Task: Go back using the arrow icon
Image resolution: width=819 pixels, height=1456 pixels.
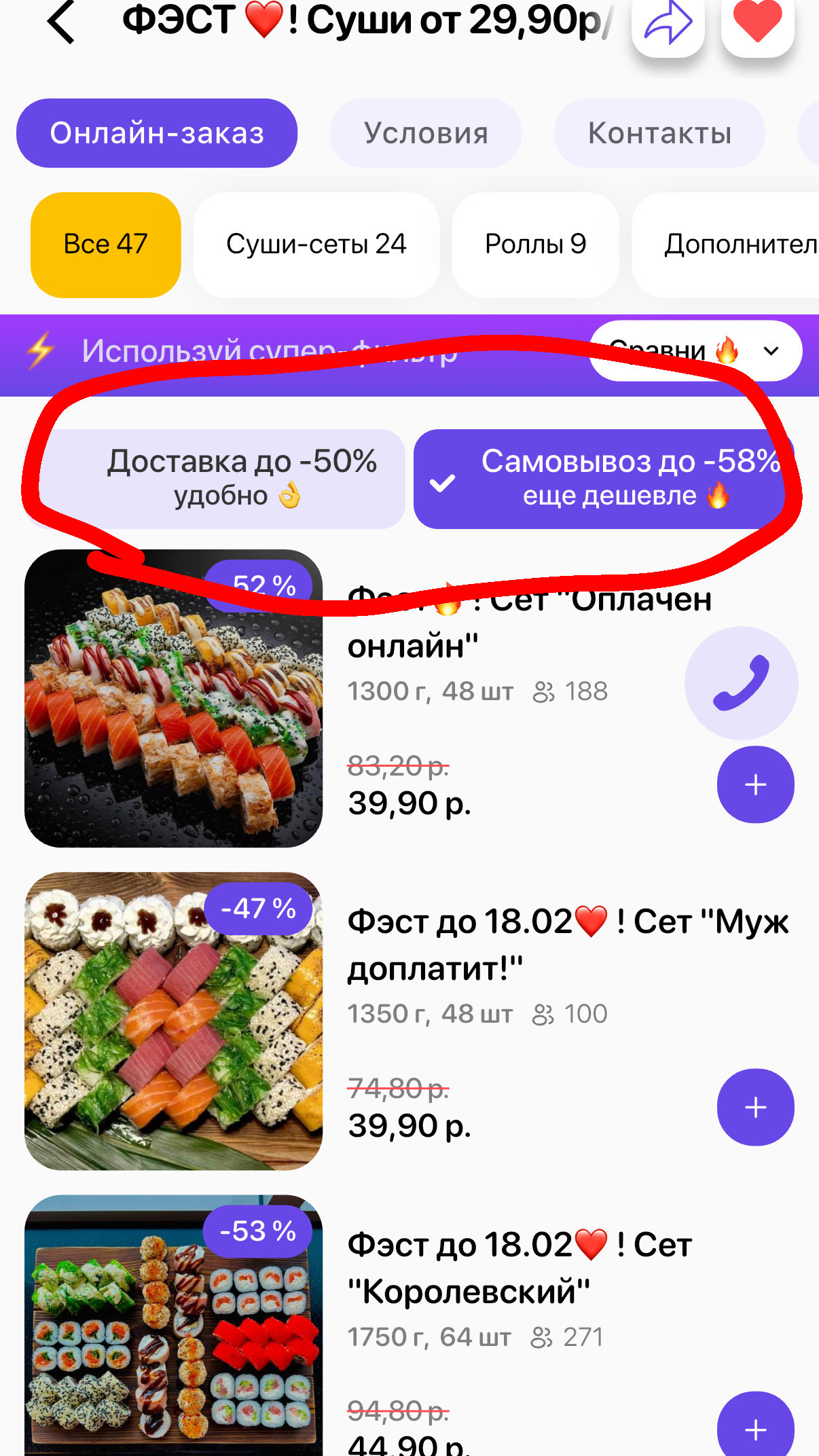Action: tap(61, 22)
